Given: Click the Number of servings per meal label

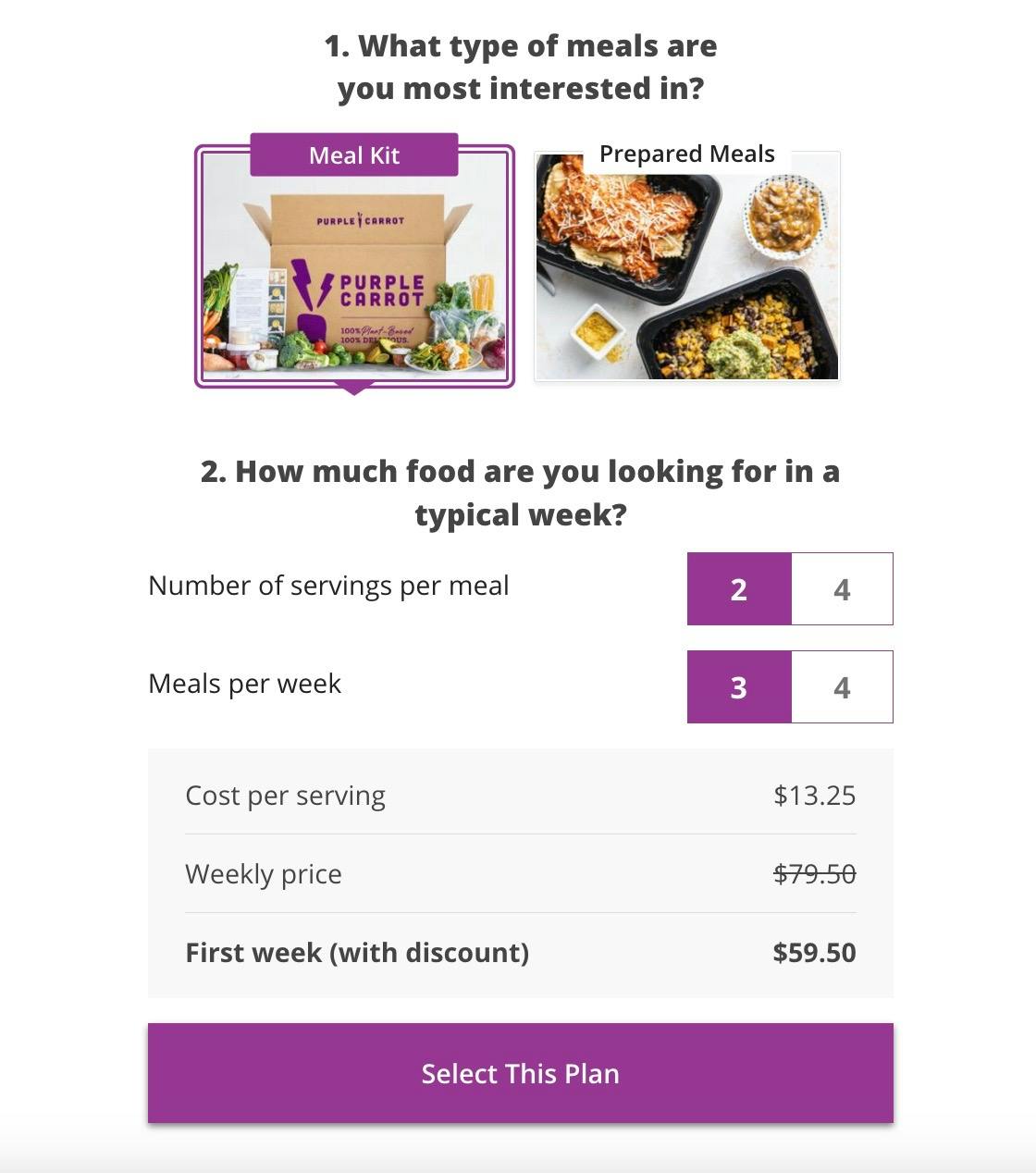Looking at the screenshot, I should [329, 585].
